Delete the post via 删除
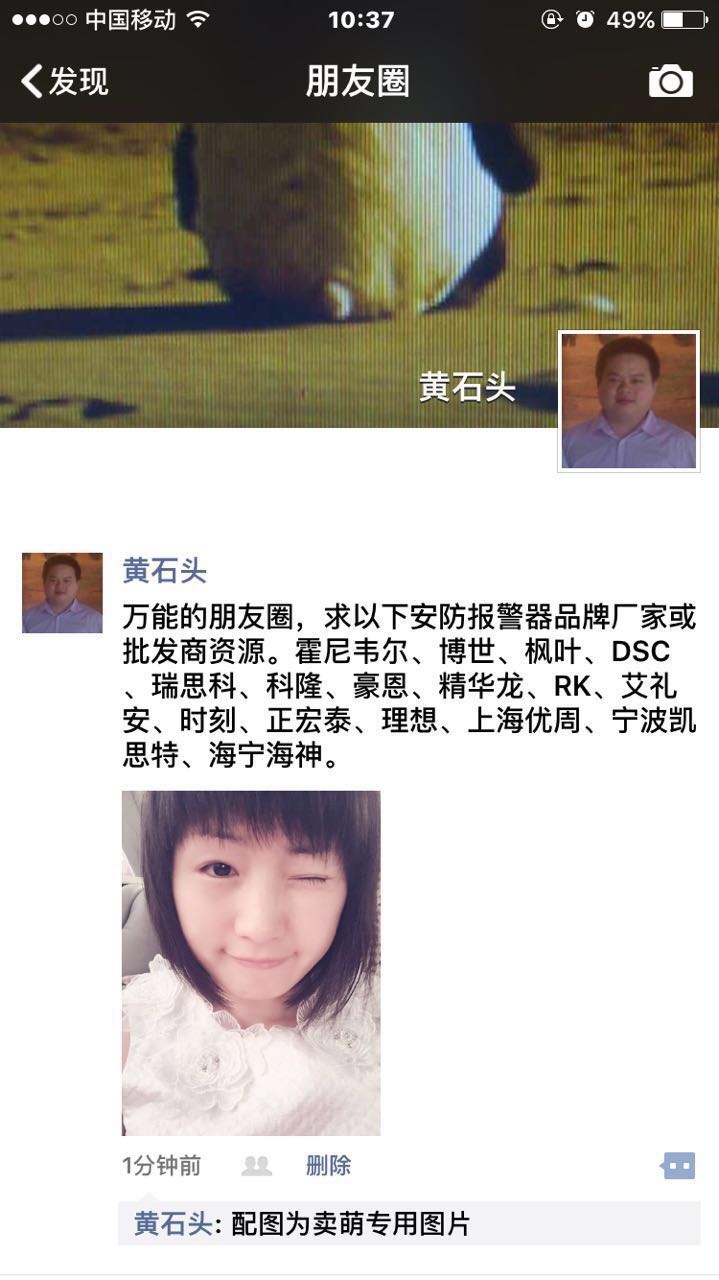Viewport: 719px width, 1280px height. pos(328,1165)
